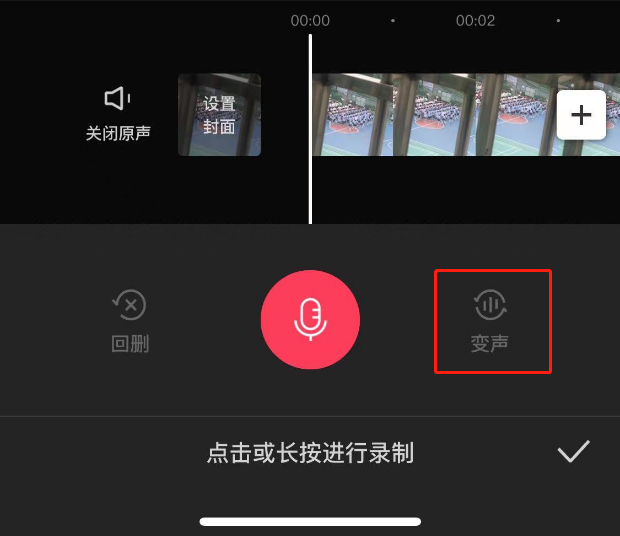Open the 设置封面 cover thumbnail
This screenshot has height=536, width=620.
click(219, 115)
